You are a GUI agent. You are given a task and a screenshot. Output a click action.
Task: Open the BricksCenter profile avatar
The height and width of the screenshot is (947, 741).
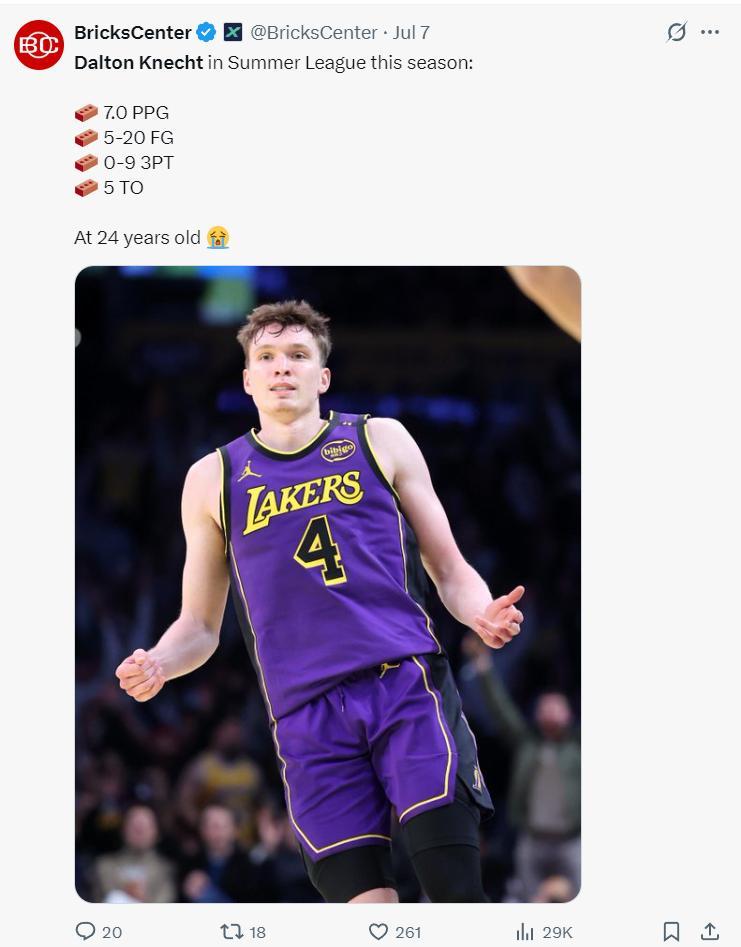coord(39,45)
